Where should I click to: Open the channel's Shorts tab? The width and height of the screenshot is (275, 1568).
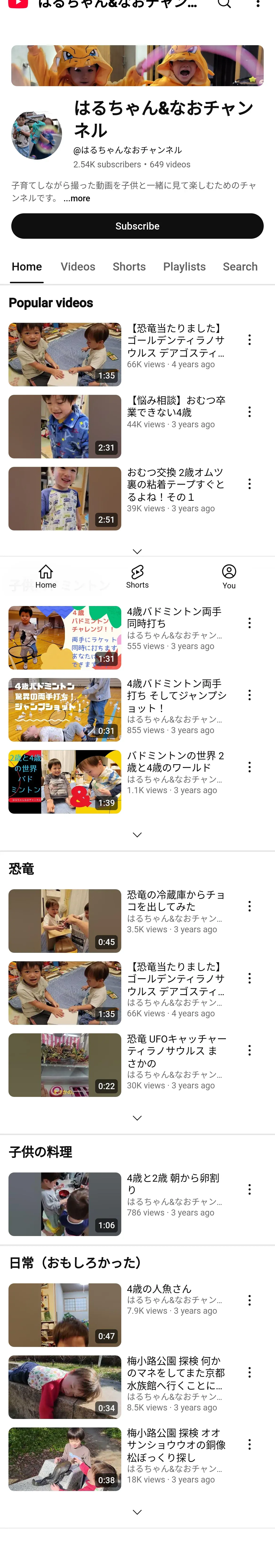tap(129, 267)
